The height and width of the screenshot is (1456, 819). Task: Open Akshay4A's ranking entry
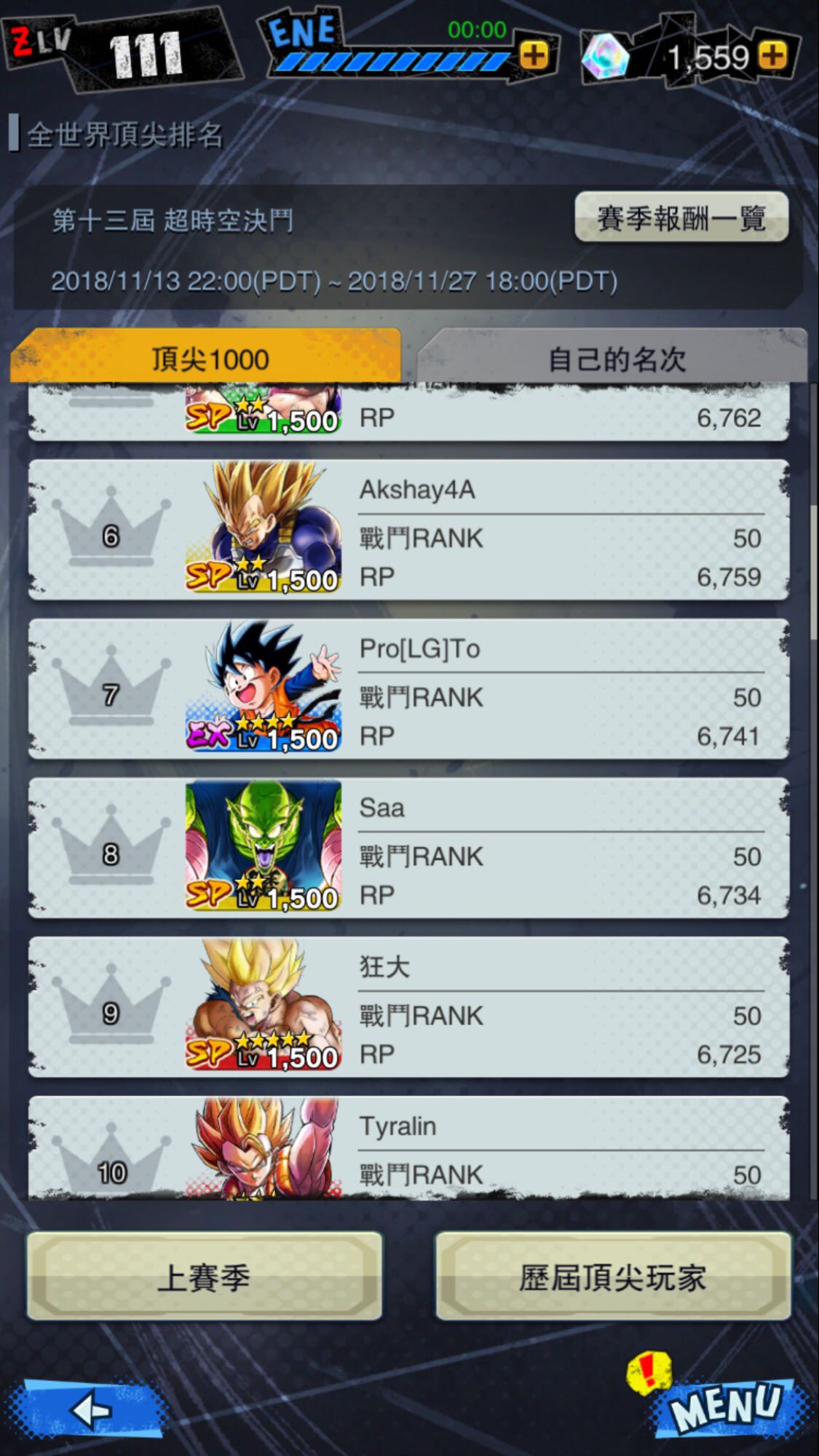pyautogui.click(x=408, y=530)
